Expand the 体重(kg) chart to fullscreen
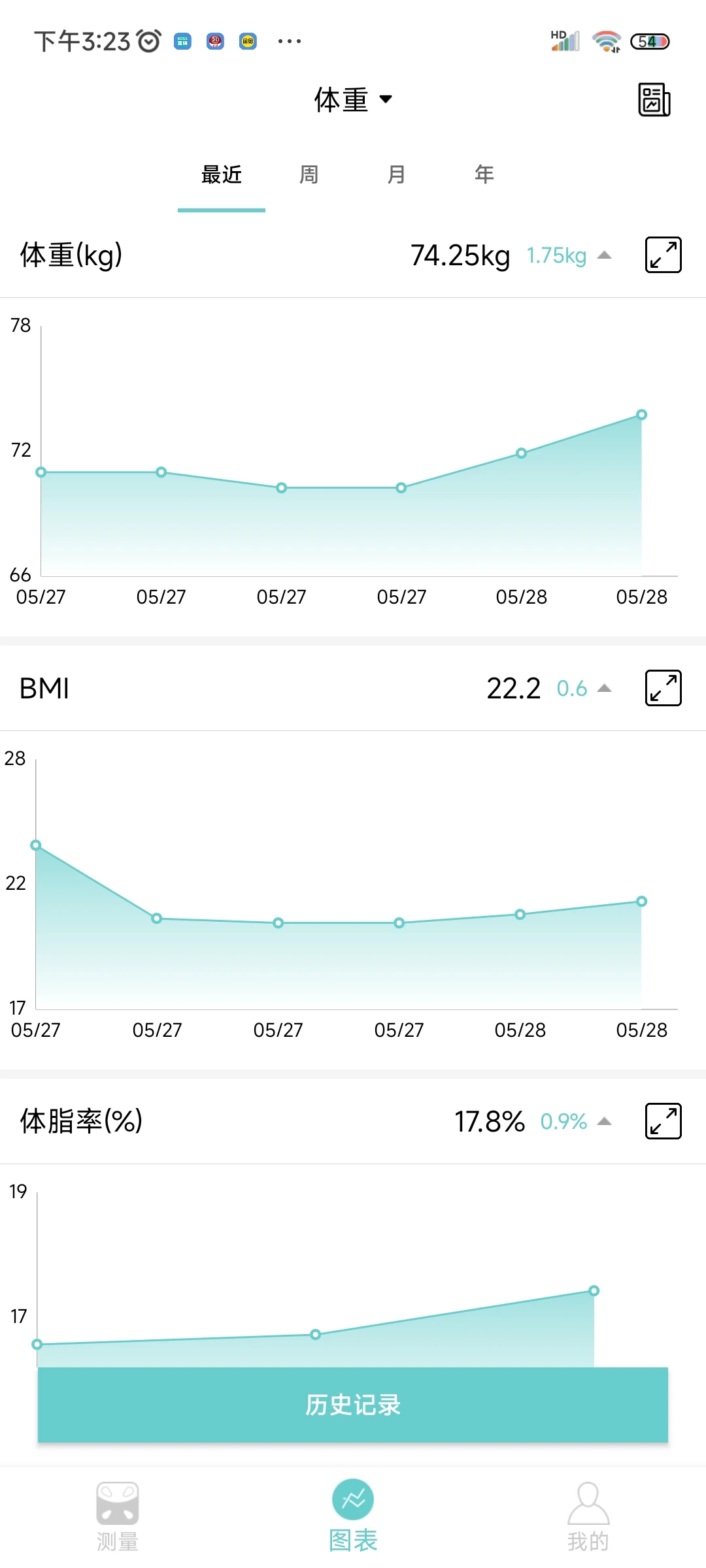 pyautogui.click(x=663, y=255)
